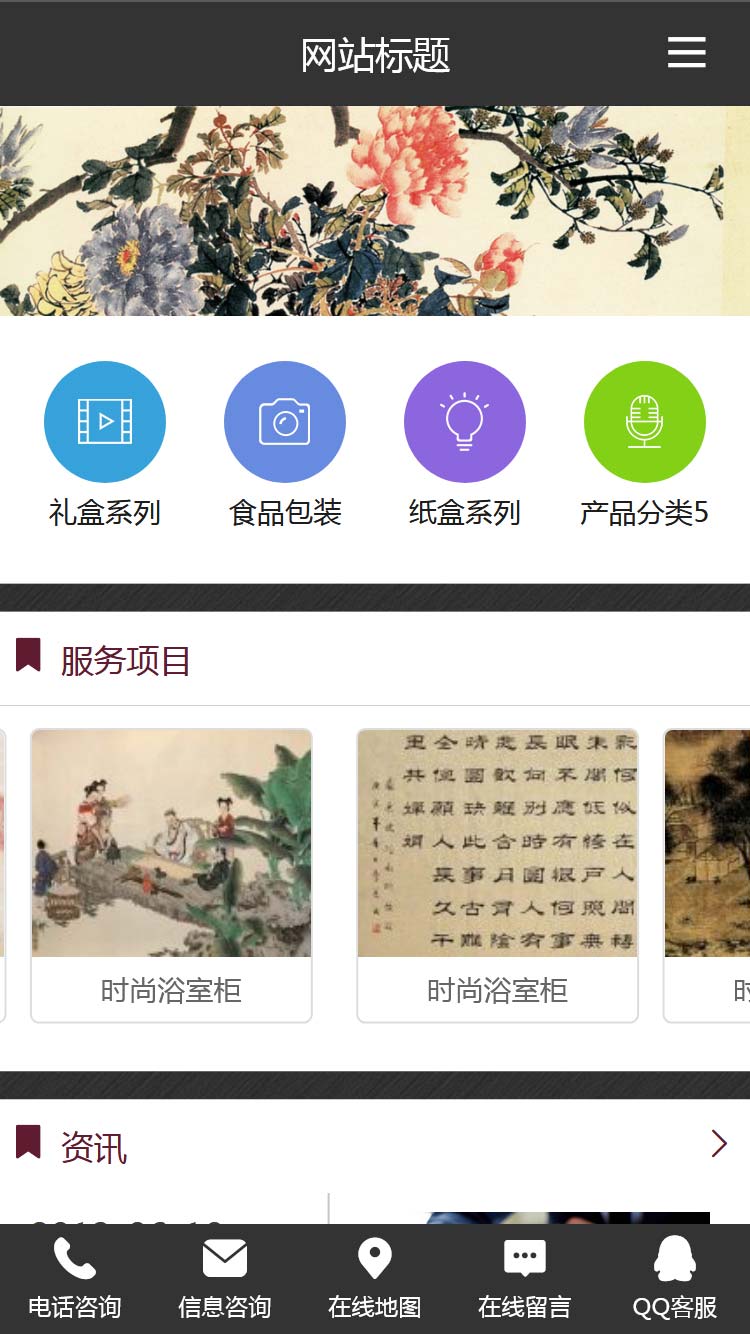View the 在线地图 map

point(375,1278)
